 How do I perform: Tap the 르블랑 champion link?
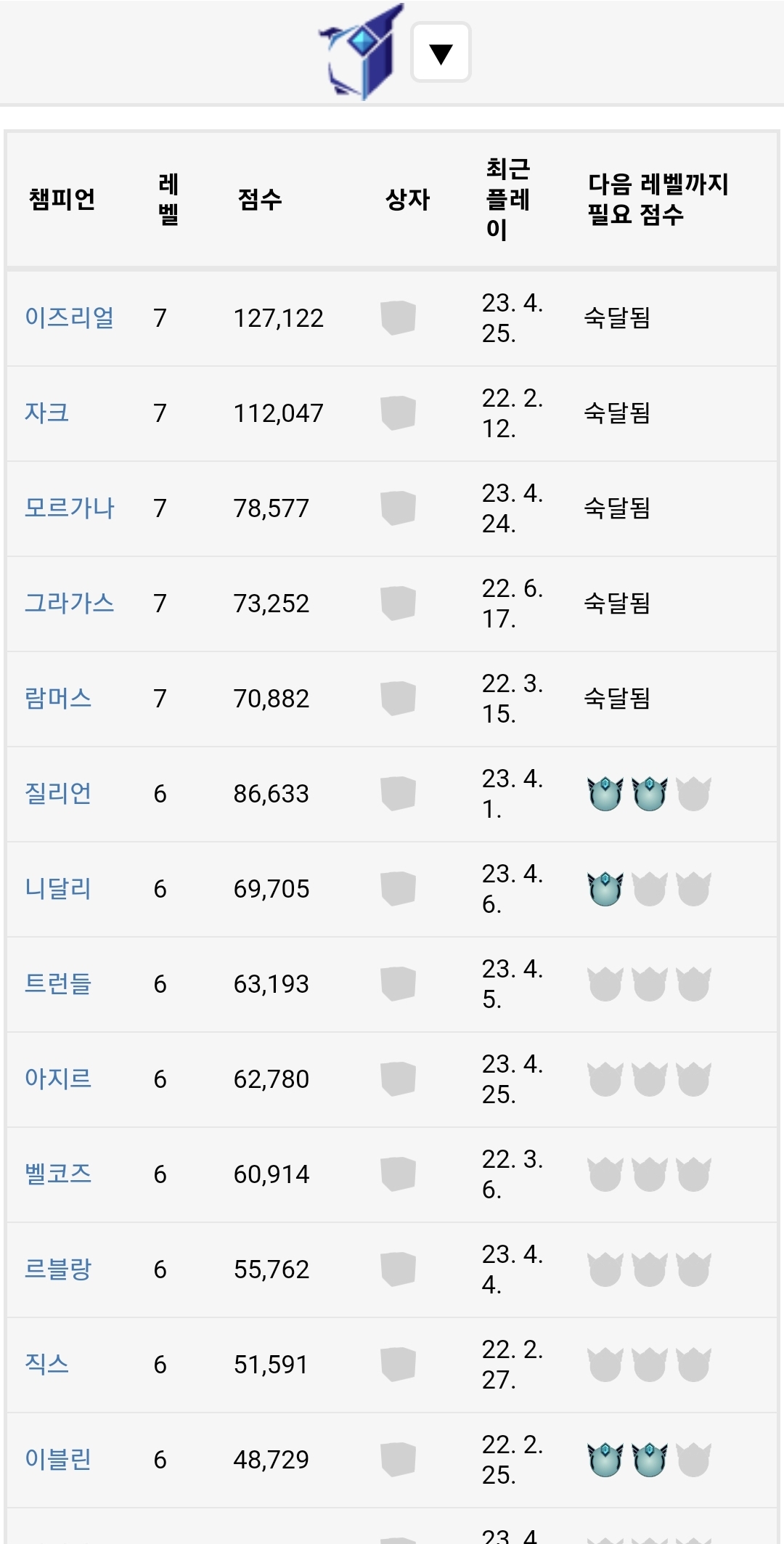tap(58, 1269)
